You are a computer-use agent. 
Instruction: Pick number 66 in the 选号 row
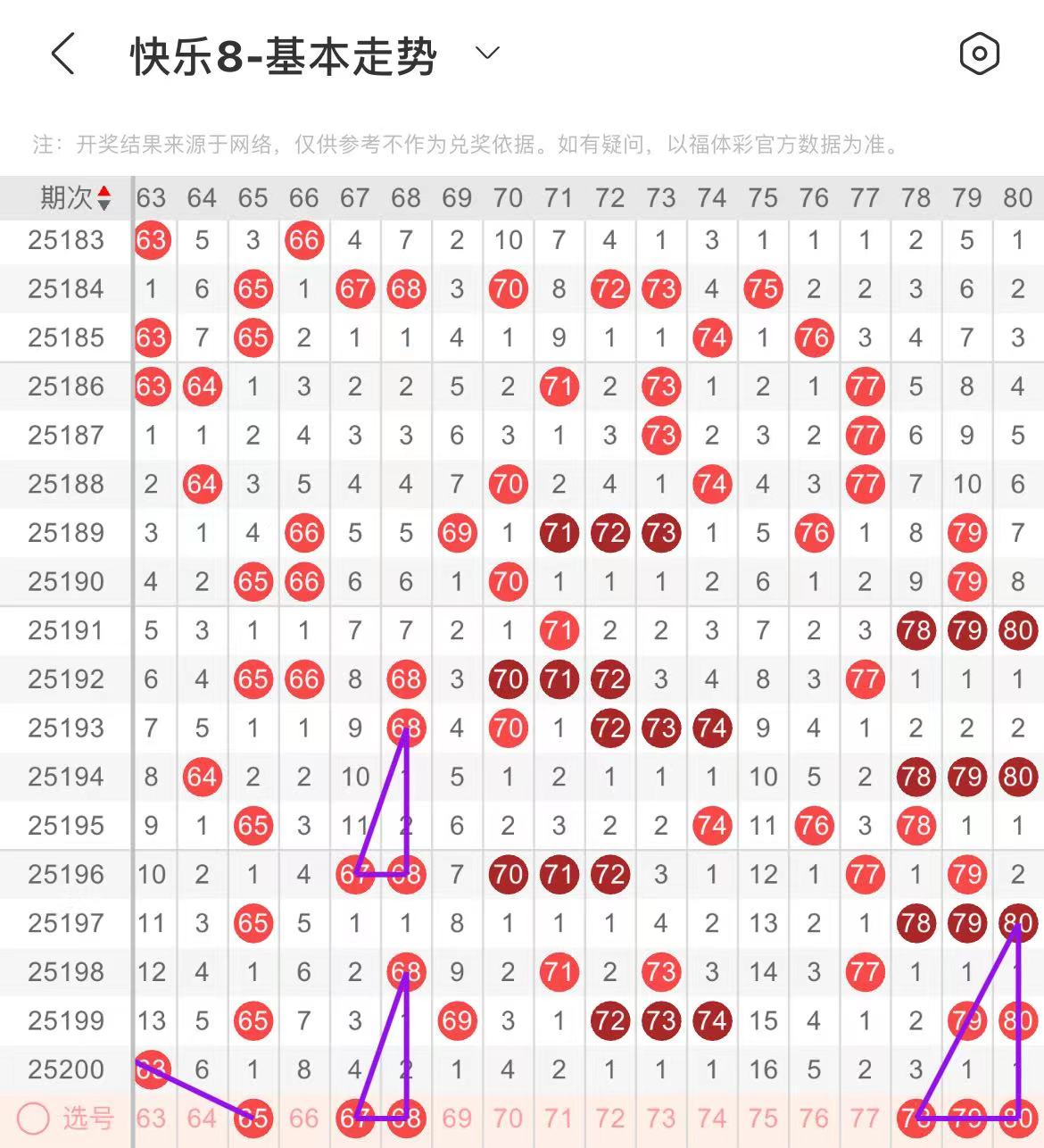coord(304,1118)
